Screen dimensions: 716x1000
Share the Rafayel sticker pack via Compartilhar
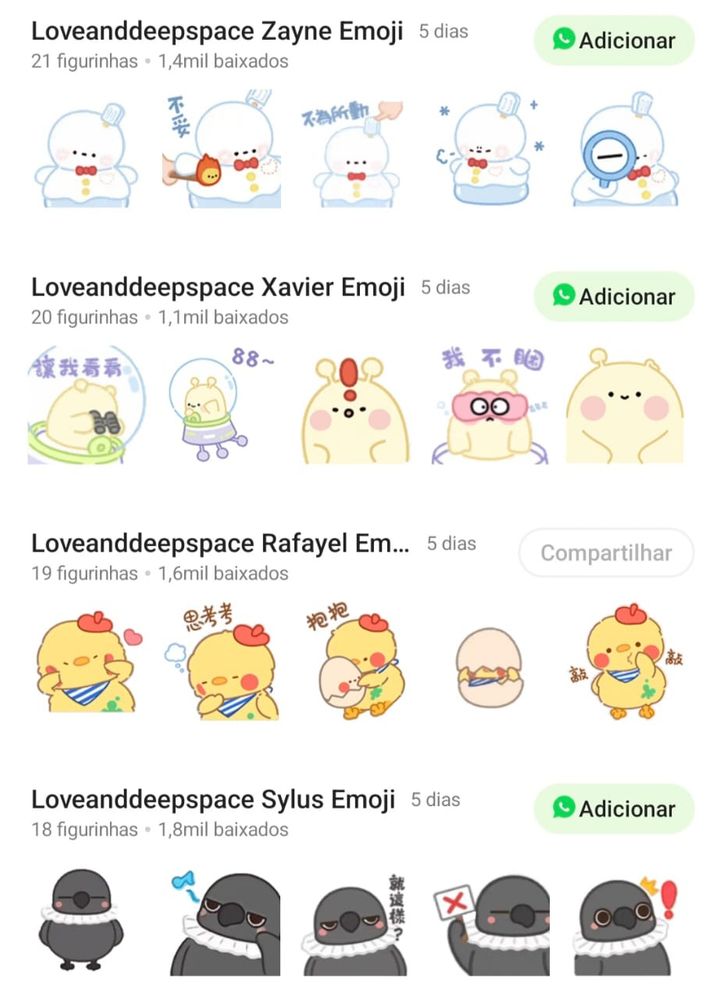click(x=606, y=553)
